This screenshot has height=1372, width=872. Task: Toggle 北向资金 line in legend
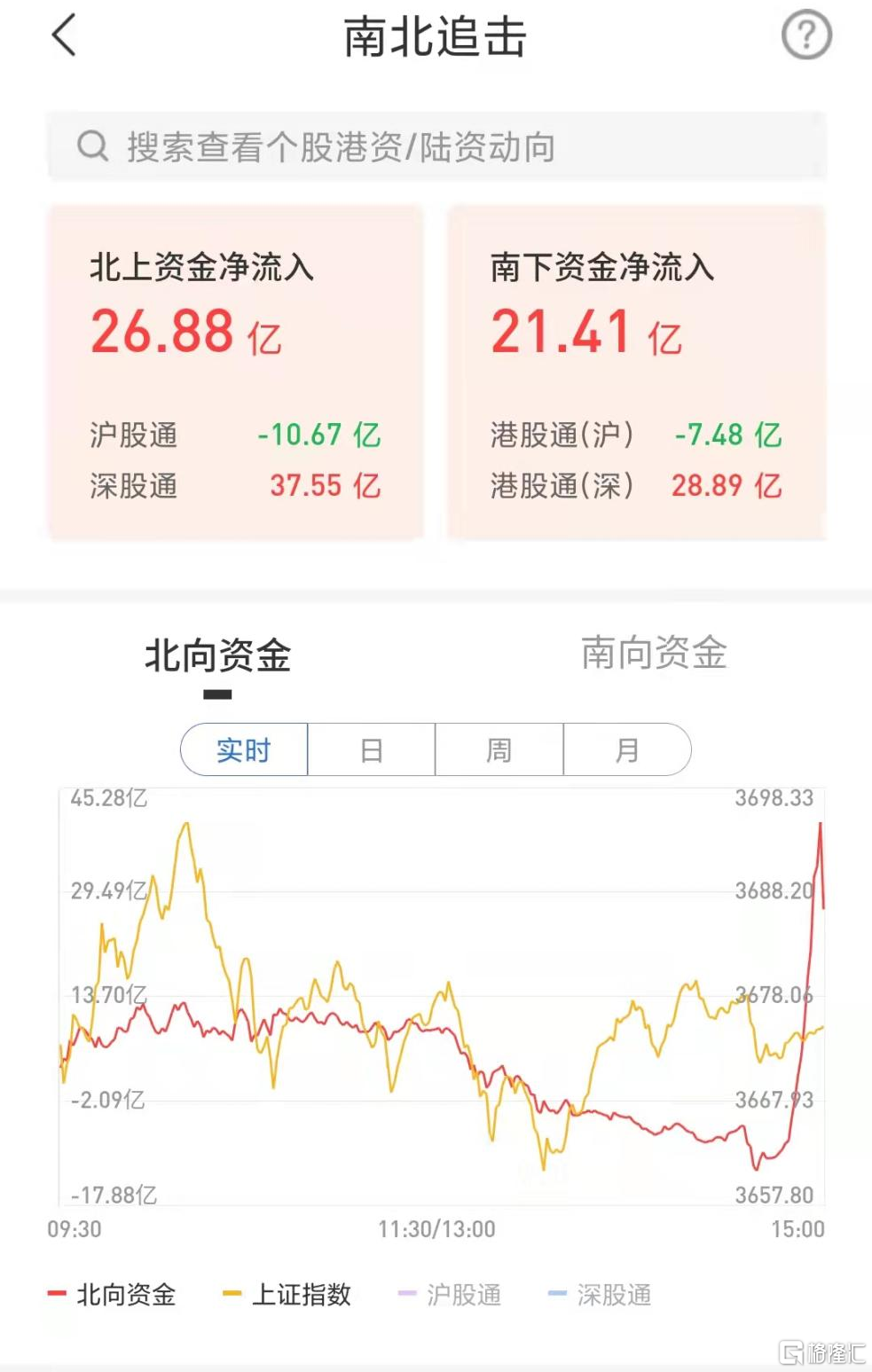(x=113, y=1295)
